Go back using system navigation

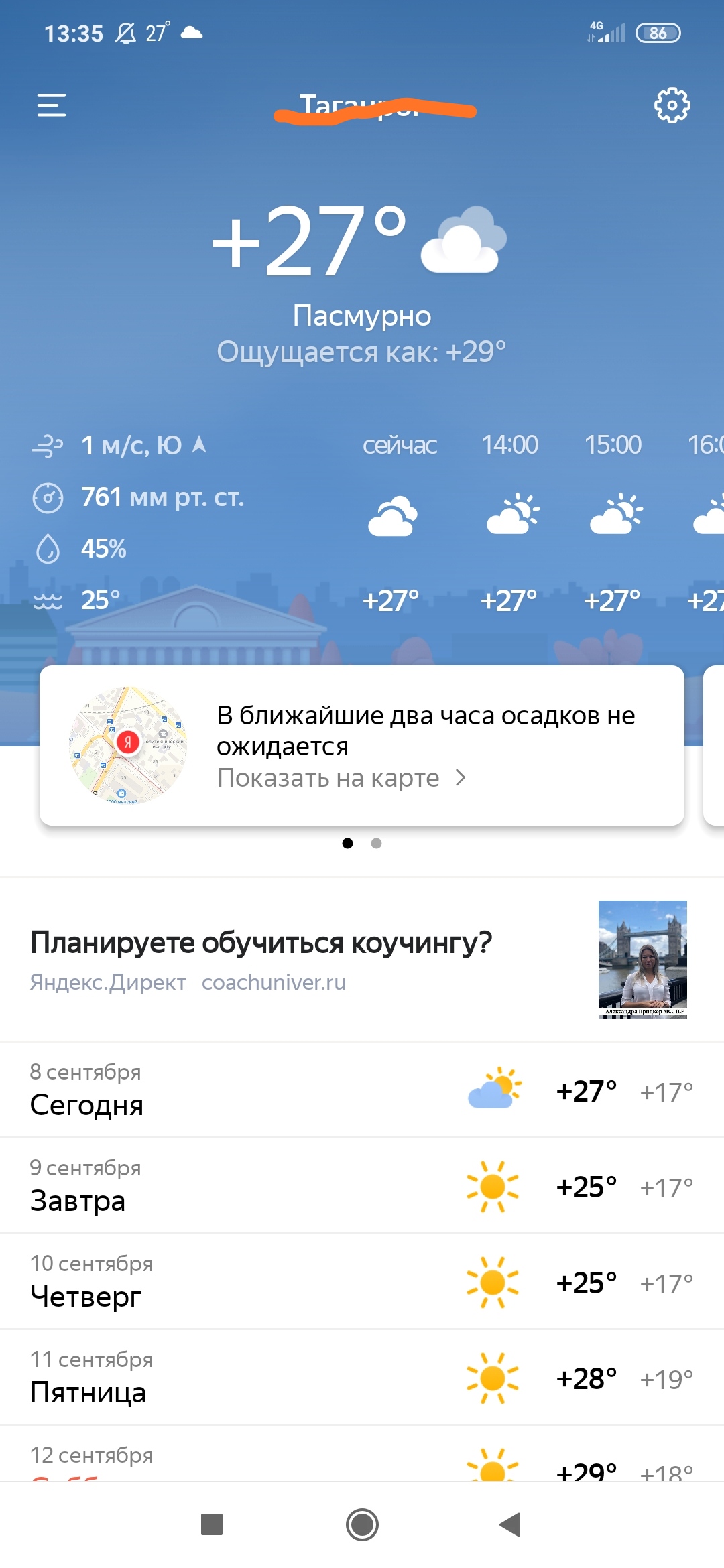(511, 1524)
